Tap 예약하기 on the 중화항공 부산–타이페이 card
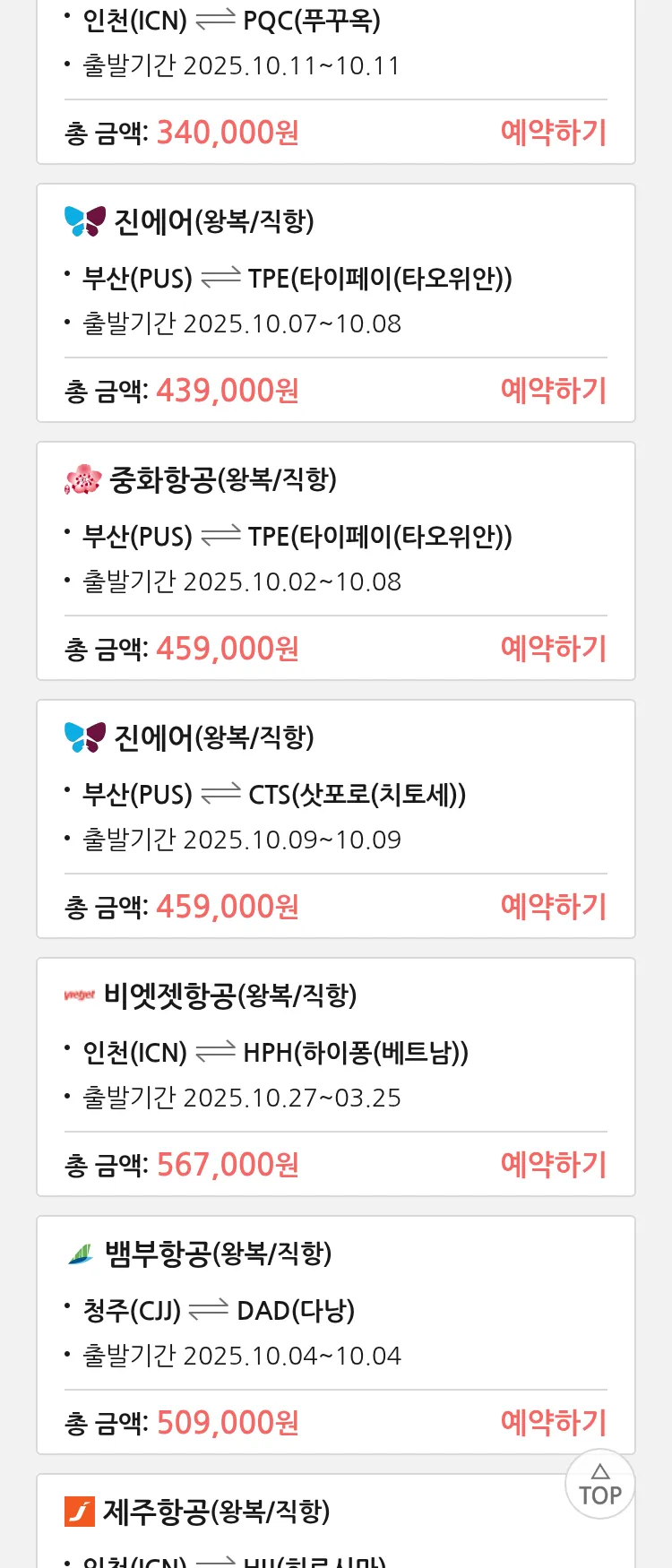The width and height of the screenshot is (672, 1568). (553, 649)
